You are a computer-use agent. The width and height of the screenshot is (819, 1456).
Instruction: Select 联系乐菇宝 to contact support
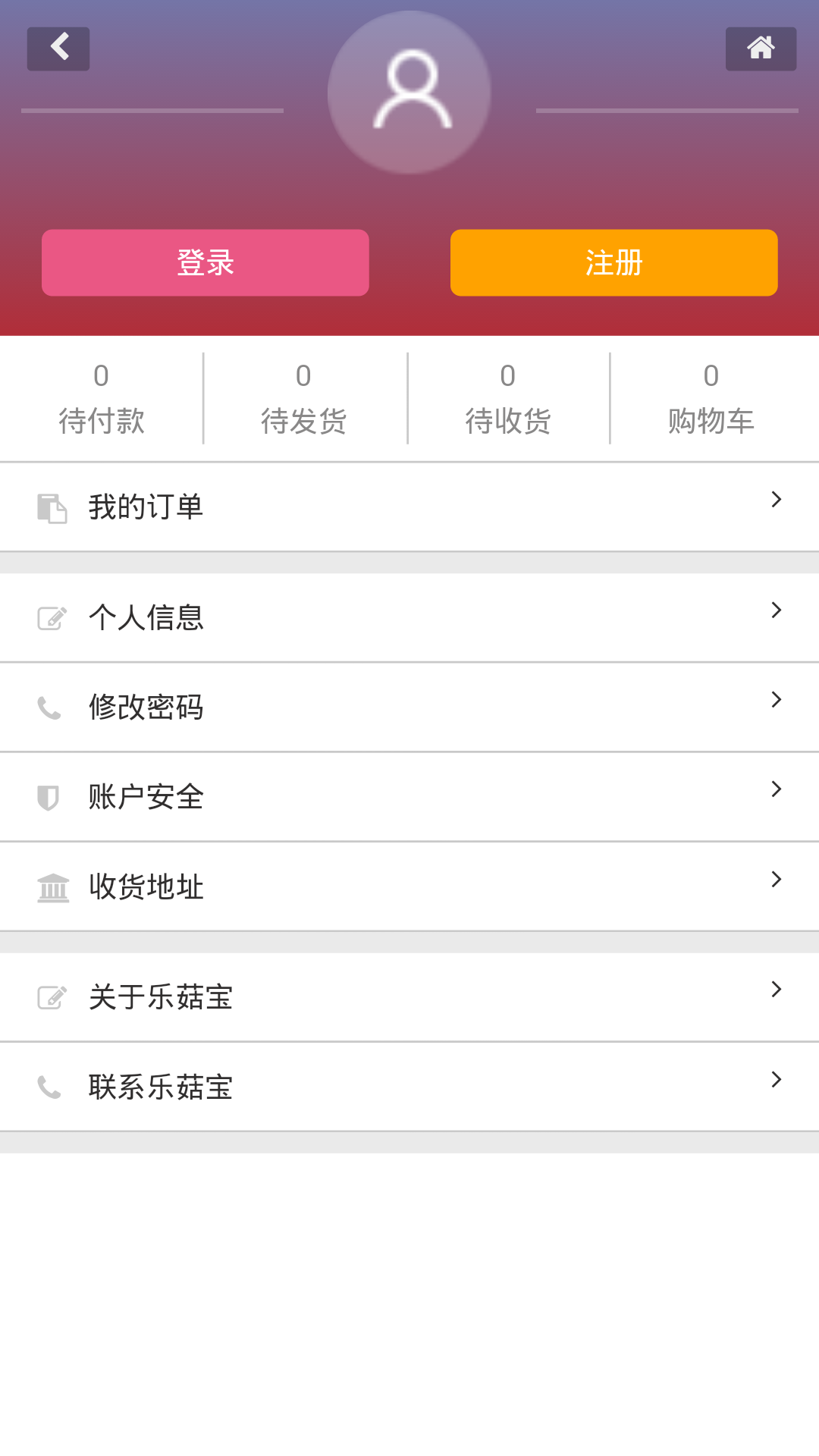coord(409,1086)
